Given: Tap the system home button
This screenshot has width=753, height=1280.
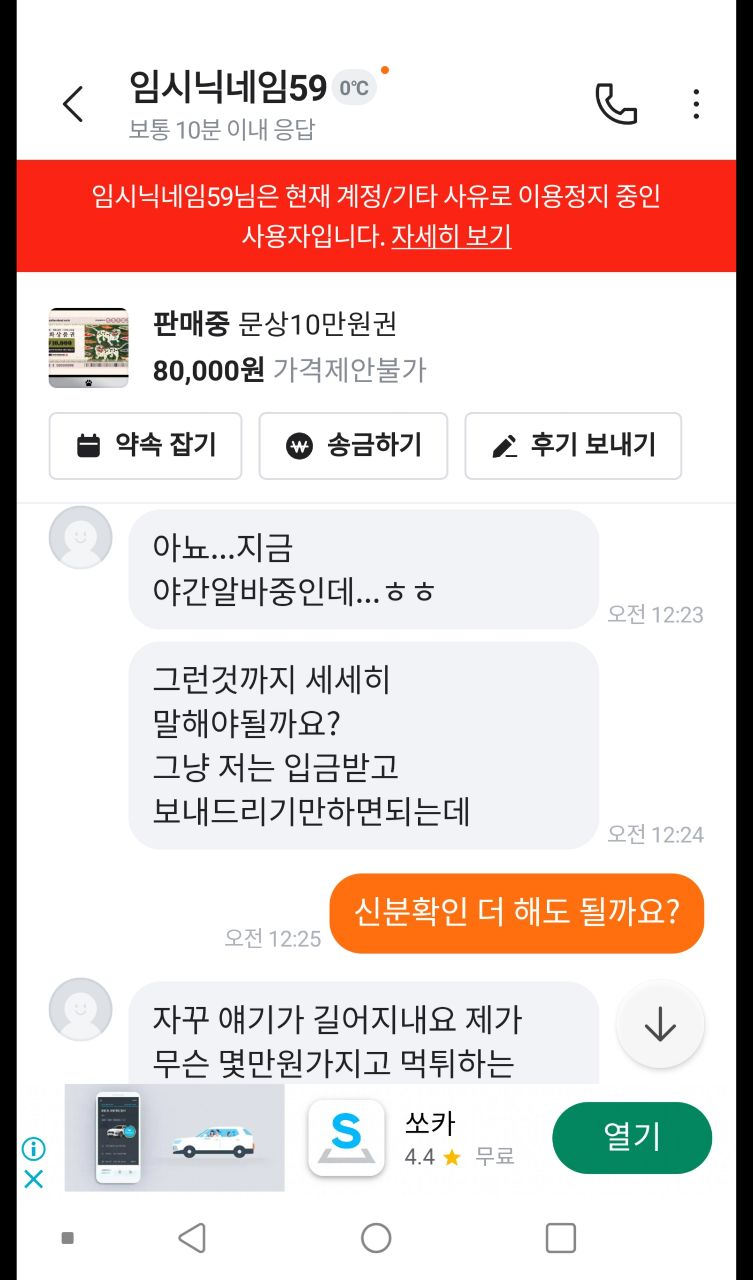Looking at the screenshot, I should coord(376,1238).
